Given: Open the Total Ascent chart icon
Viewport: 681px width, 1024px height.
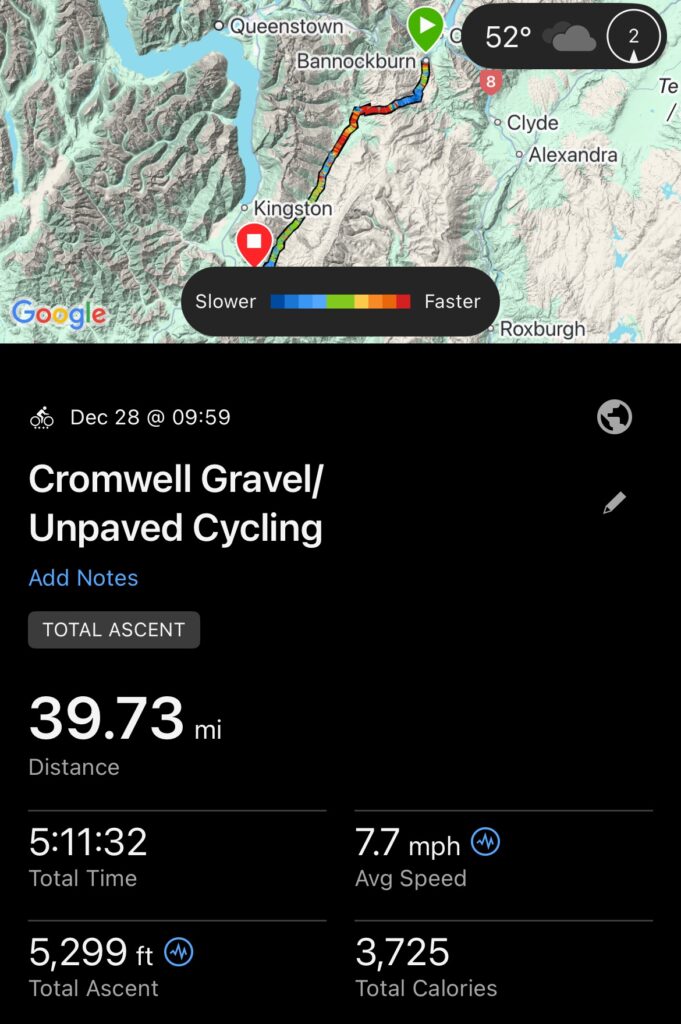Looking at the screenshot, I should point(179,952).
